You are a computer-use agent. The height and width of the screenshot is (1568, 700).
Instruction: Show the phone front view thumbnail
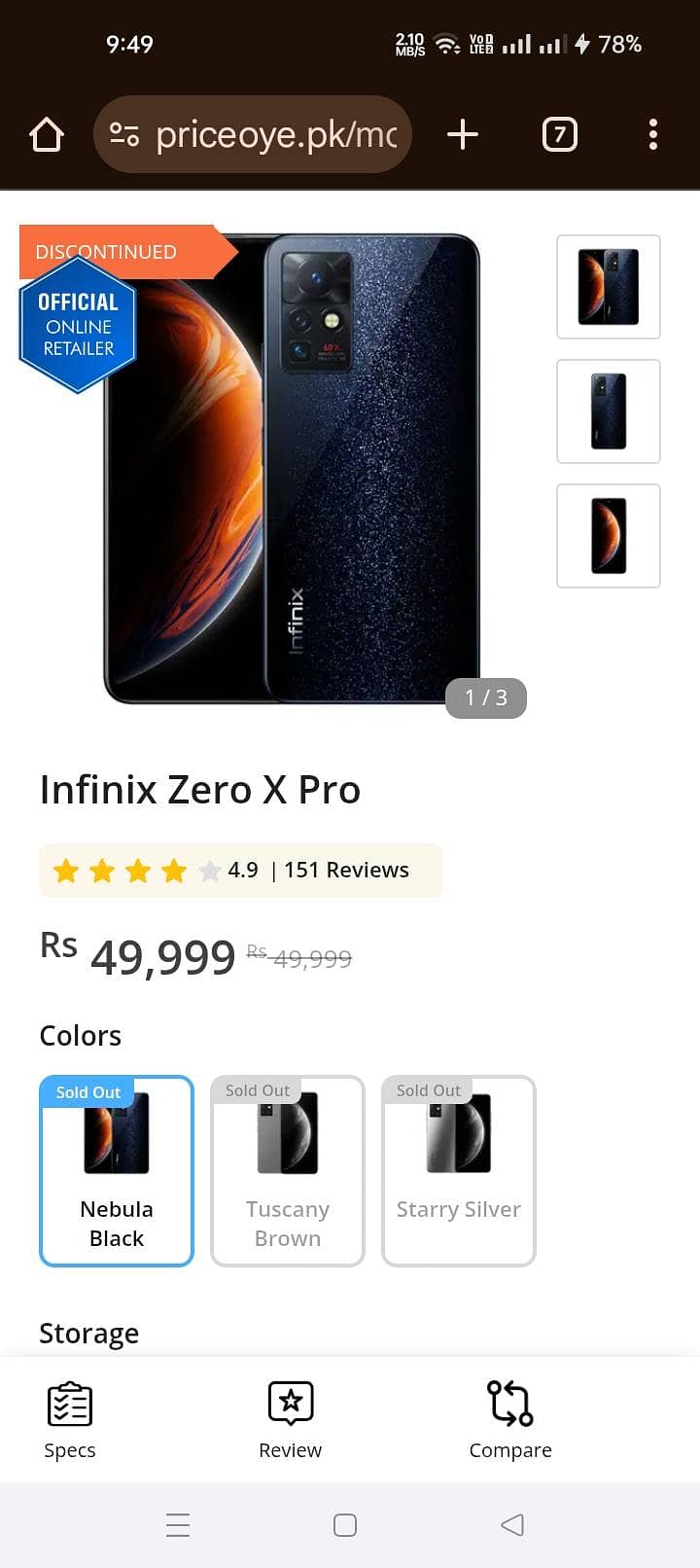[x=609, y=536]
